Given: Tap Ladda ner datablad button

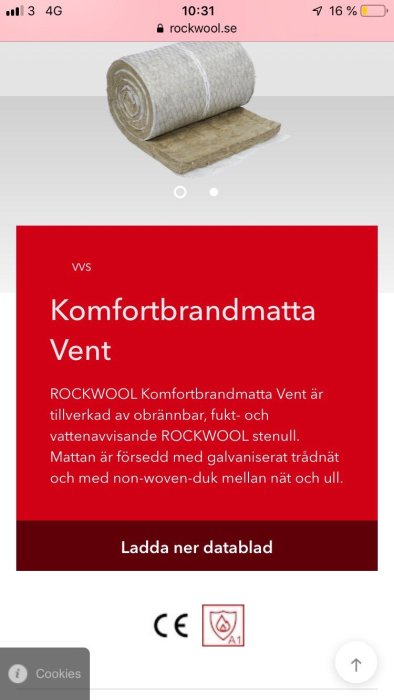Looking at the screenshot, I should [197, 546].
